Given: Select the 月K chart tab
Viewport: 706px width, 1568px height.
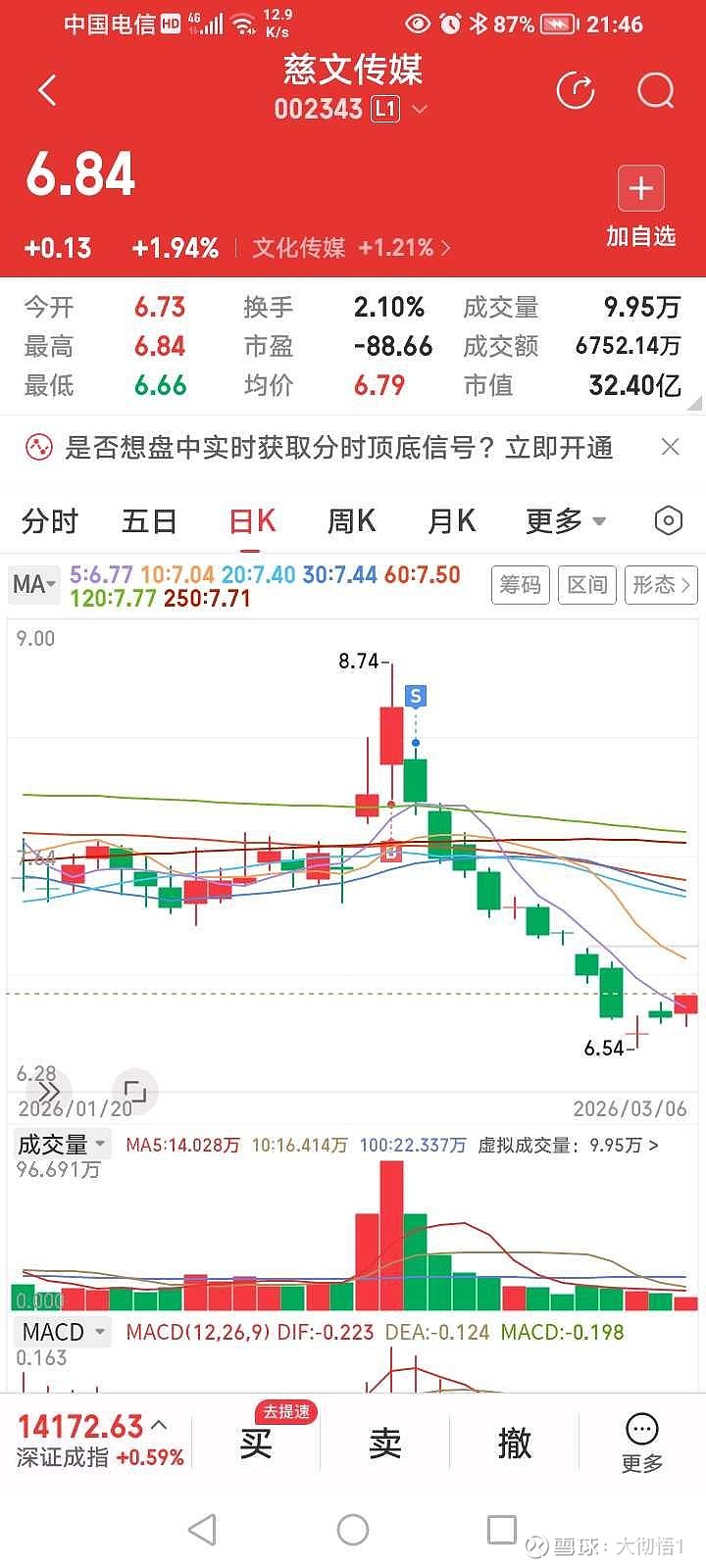Looking at the screenshot, I should (451, 520).
